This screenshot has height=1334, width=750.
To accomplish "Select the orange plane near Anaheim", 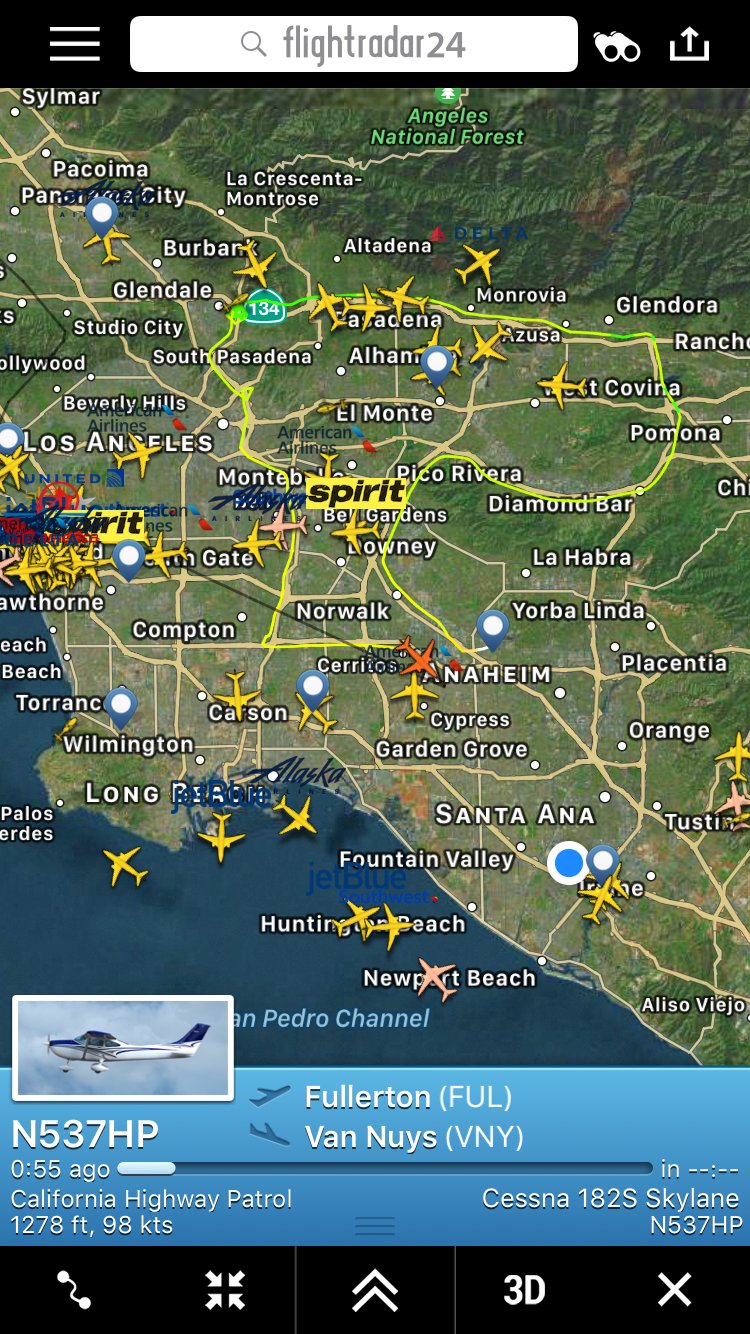I will 419,657.
